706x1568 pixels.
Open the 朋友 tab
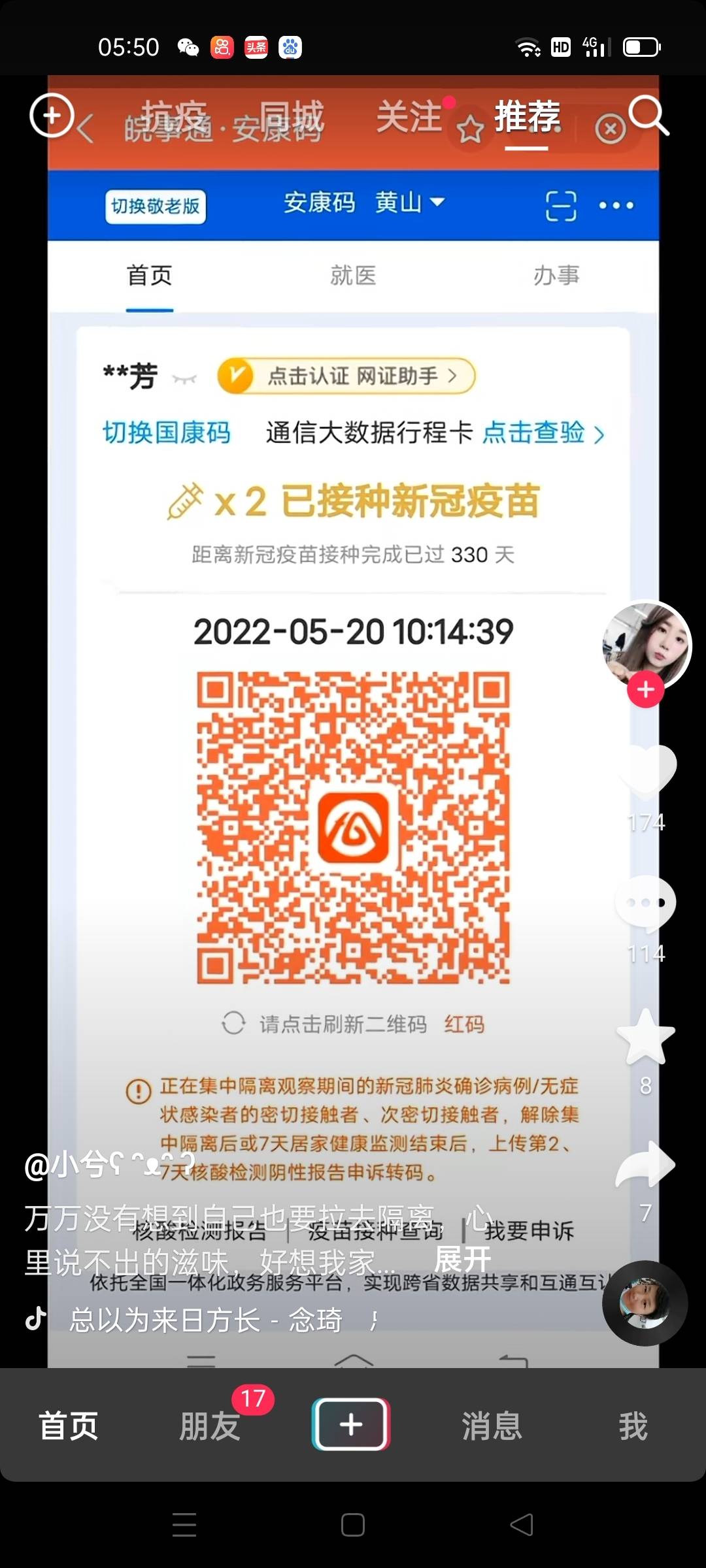(210, 1426)
